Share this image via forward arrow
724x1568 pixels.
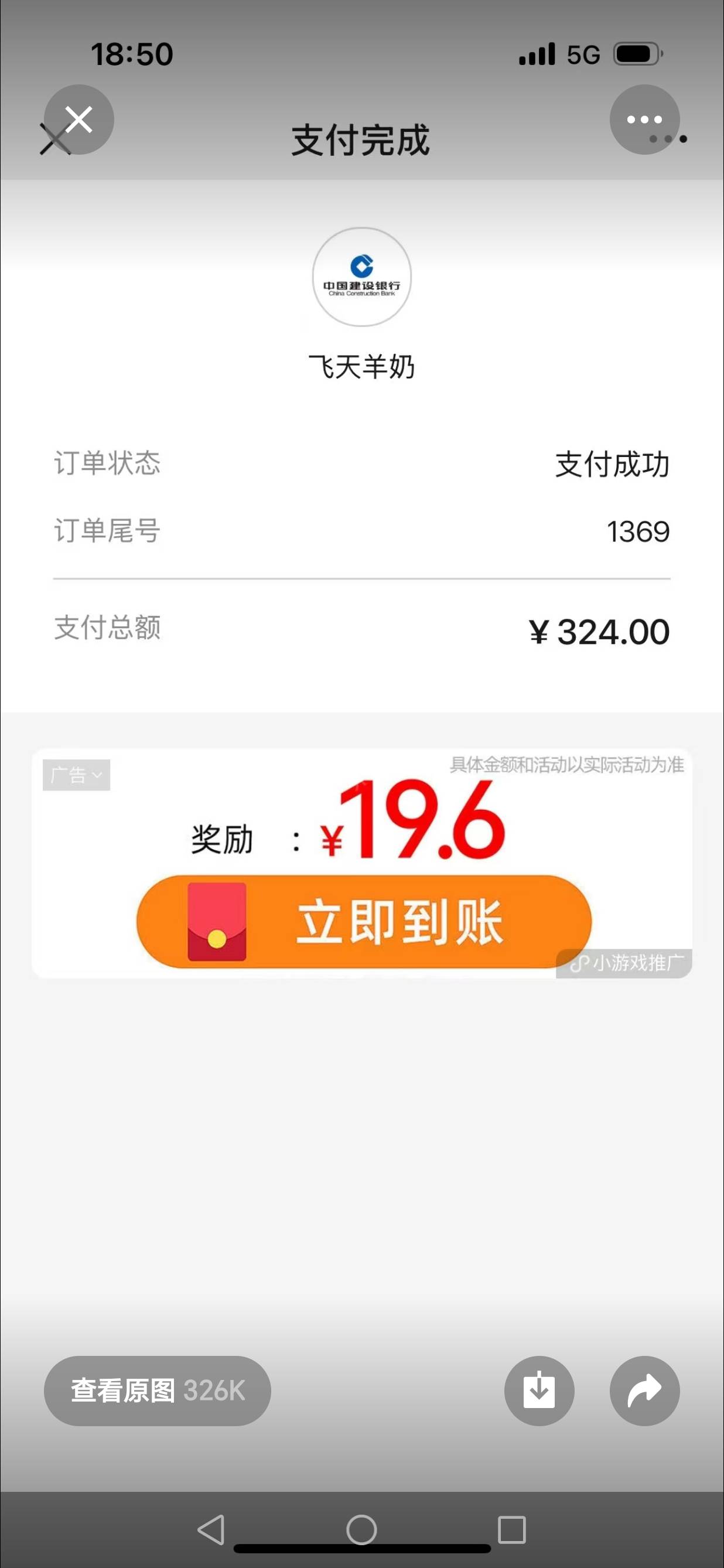coord(644,1391)
